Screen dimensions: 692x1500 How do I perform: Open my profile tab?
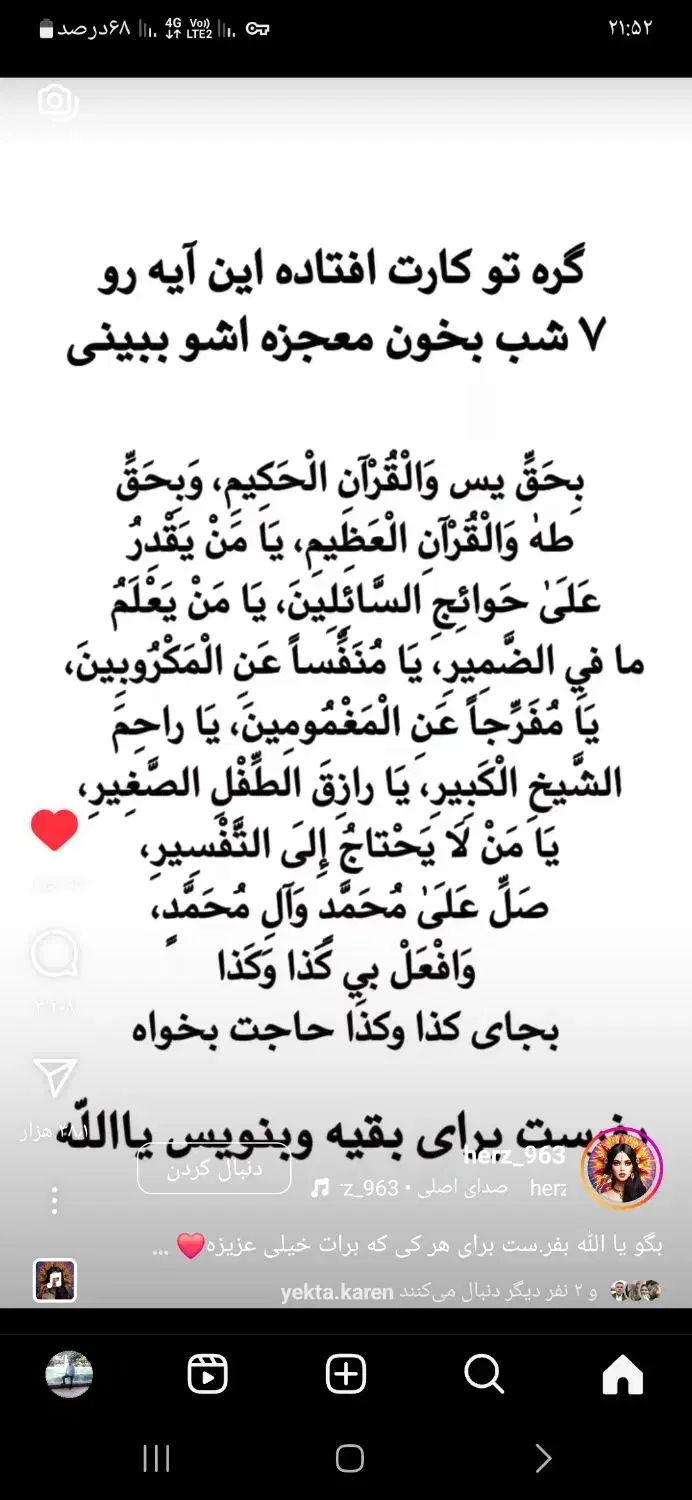[x=70, y=1375]
